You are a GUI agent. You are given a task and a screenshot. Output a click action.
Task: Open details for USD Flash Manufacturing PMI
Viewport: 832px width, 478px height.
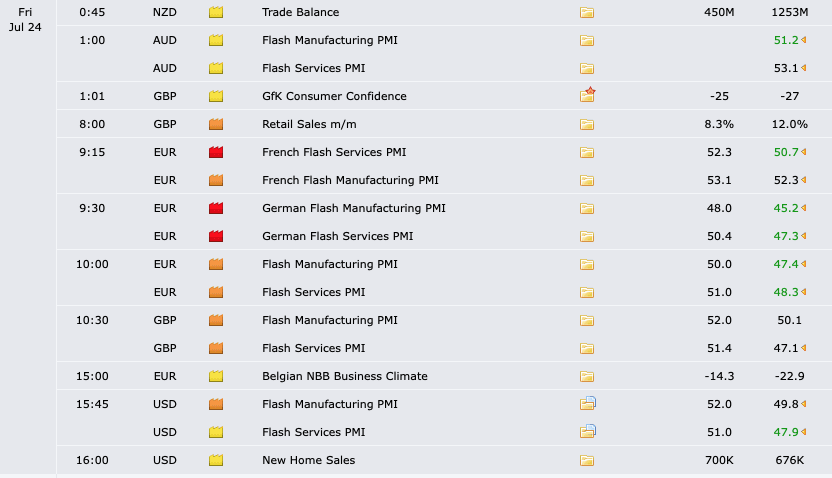[587, 404]
